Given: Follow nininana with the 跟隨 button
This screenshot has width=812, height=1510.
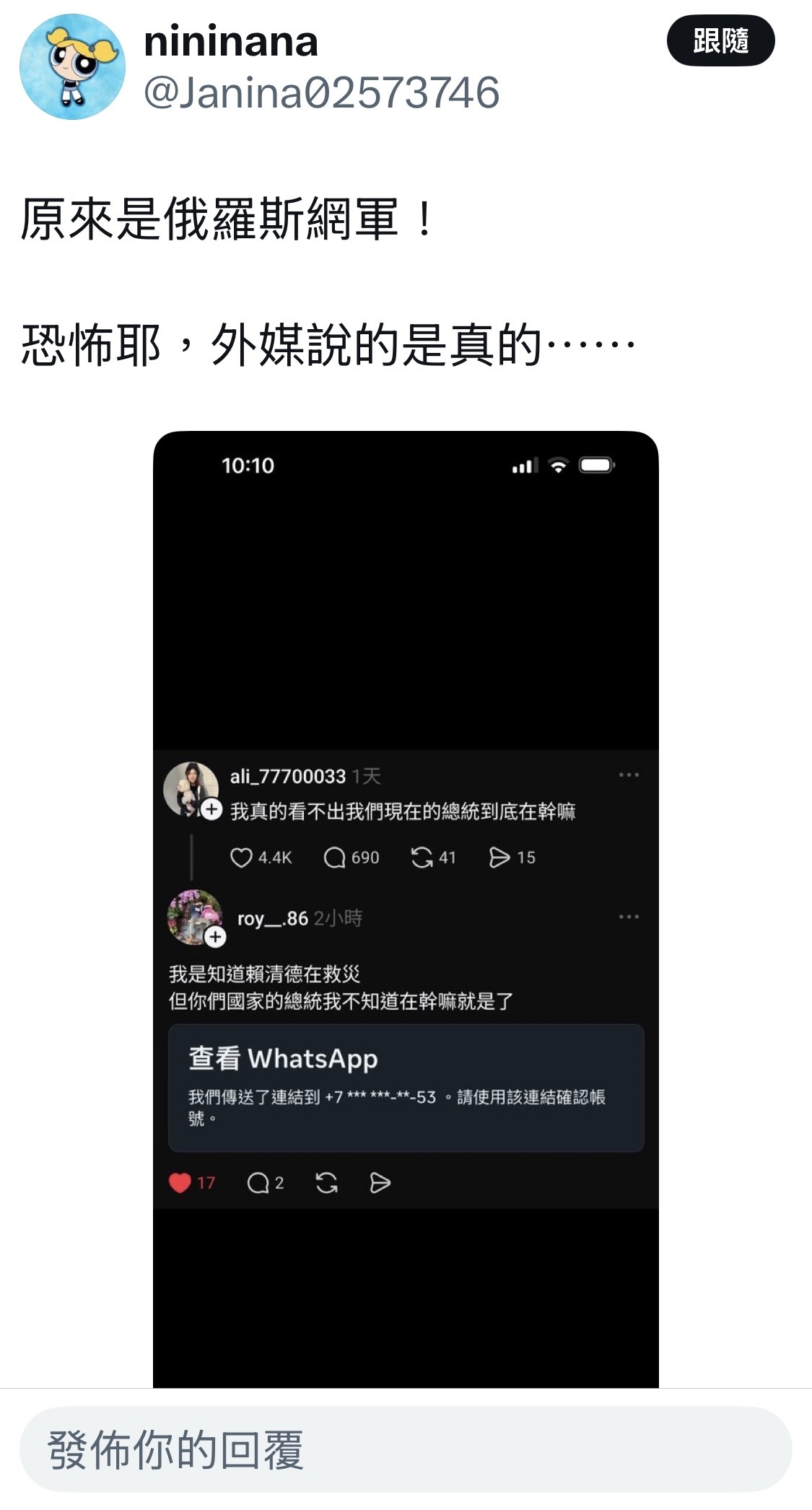Looking at the screenshot, I should click(720, 41).
